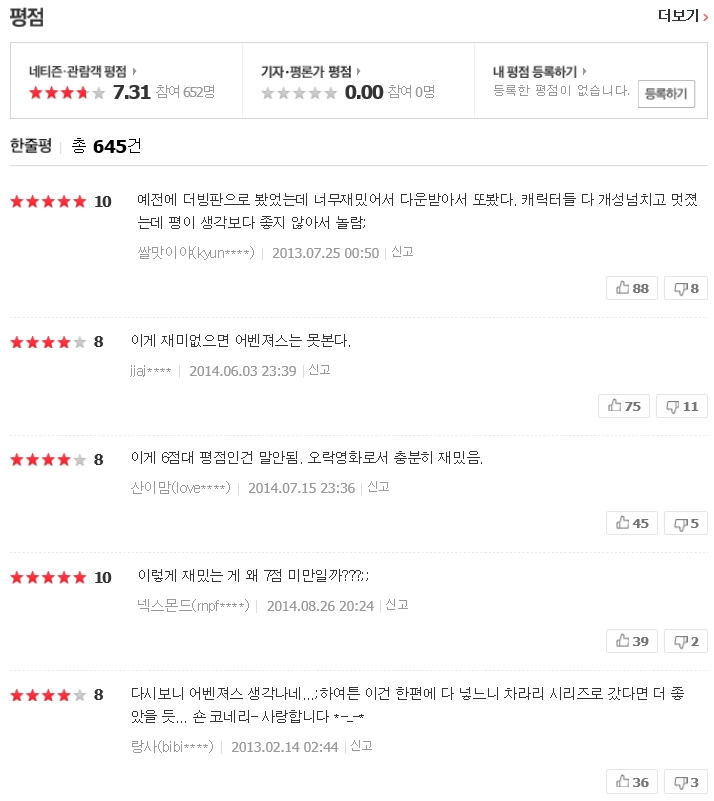Dislike the review by 랑사
The width and height of the screenshot is (714, 801).
[686, 782]
